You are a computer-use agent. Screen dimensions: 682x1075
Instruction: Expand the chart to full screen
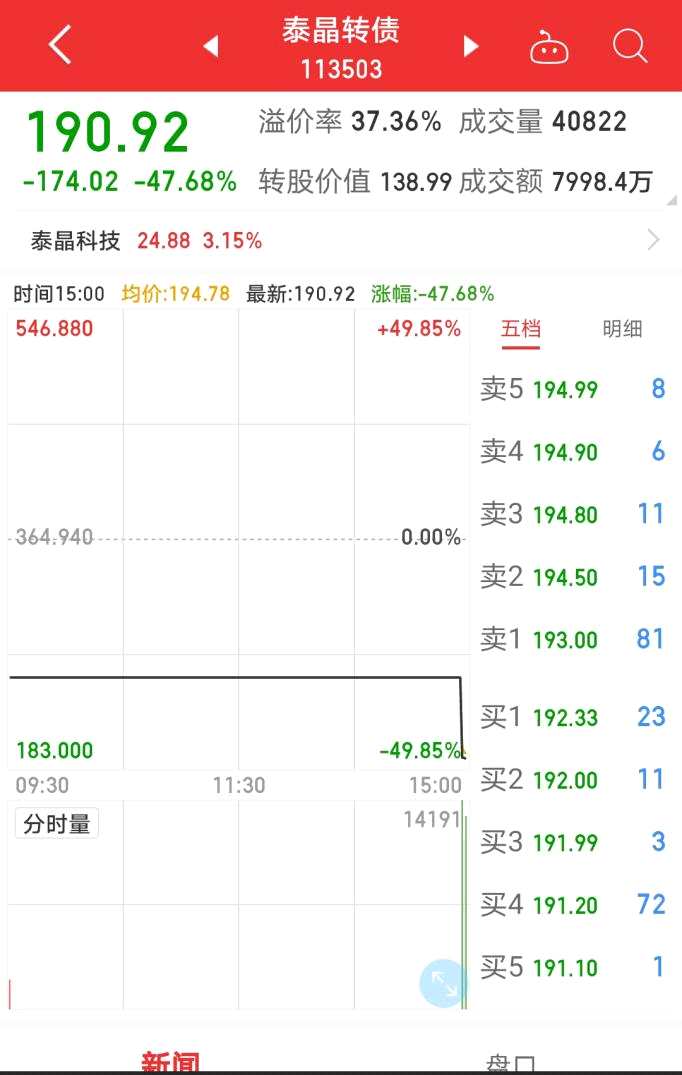[443, 983]
